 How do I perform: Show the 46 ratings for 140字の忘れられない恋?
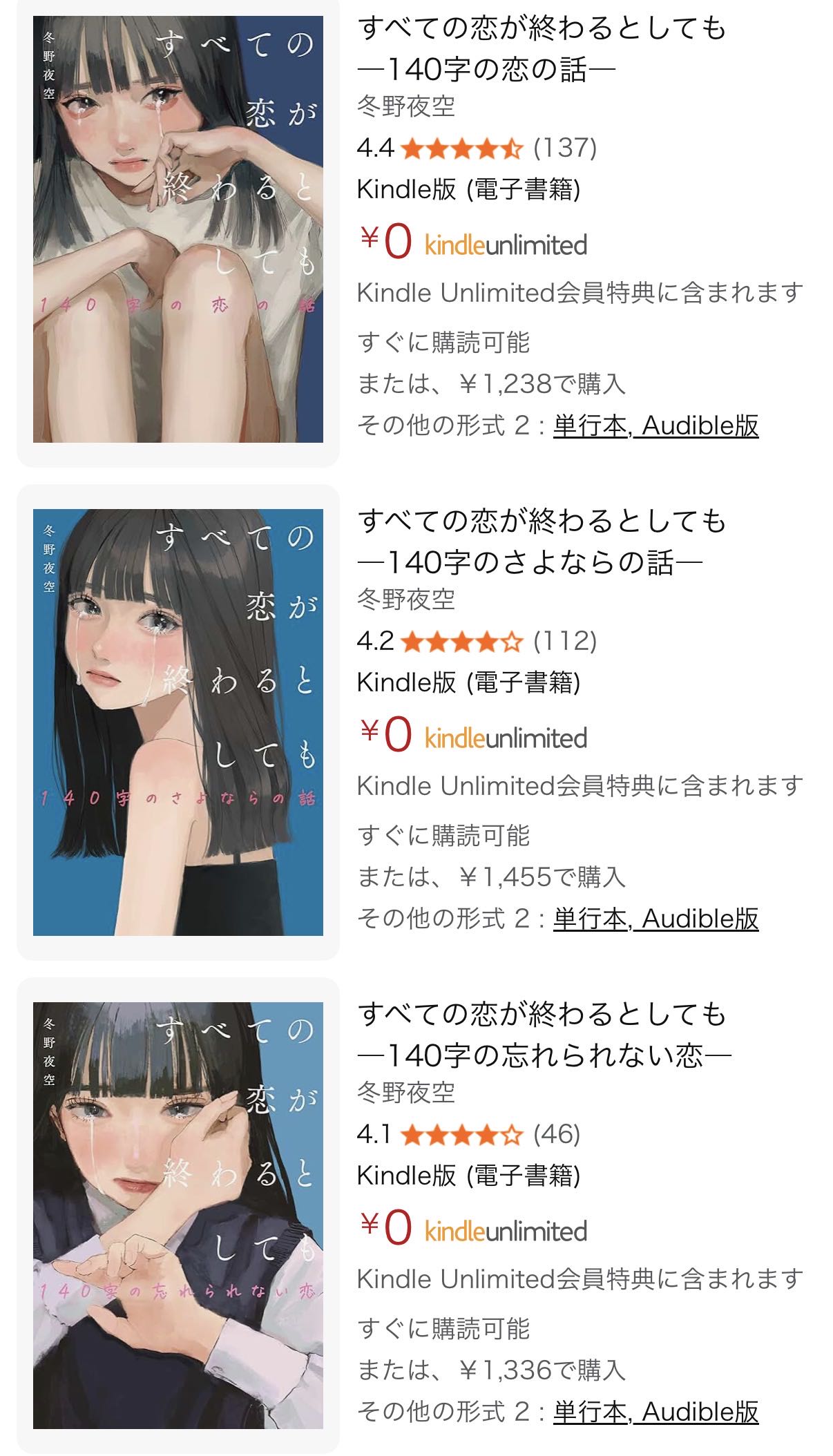coord(557,1134)
